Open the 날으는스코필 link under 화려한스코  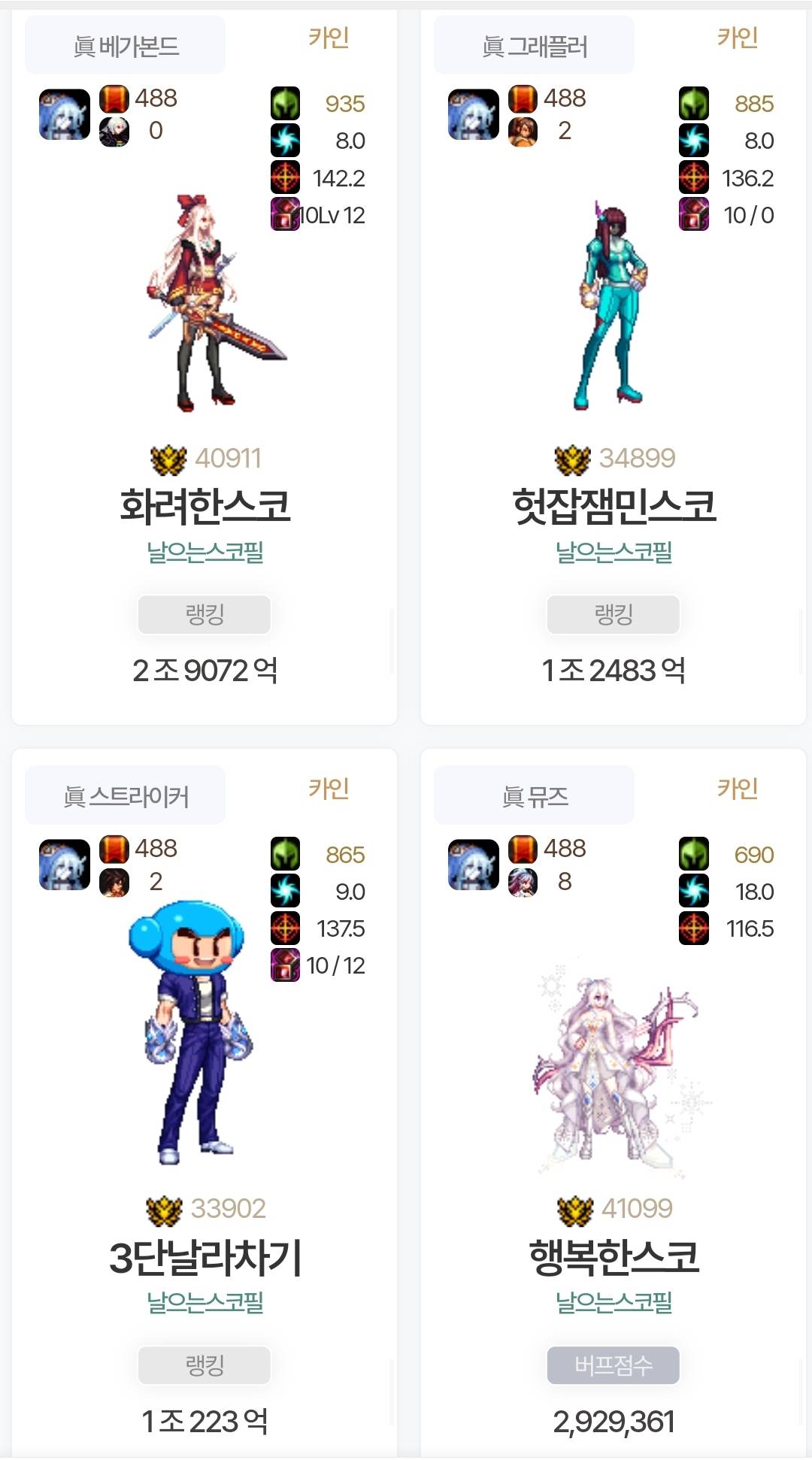[x=205, y=553]
